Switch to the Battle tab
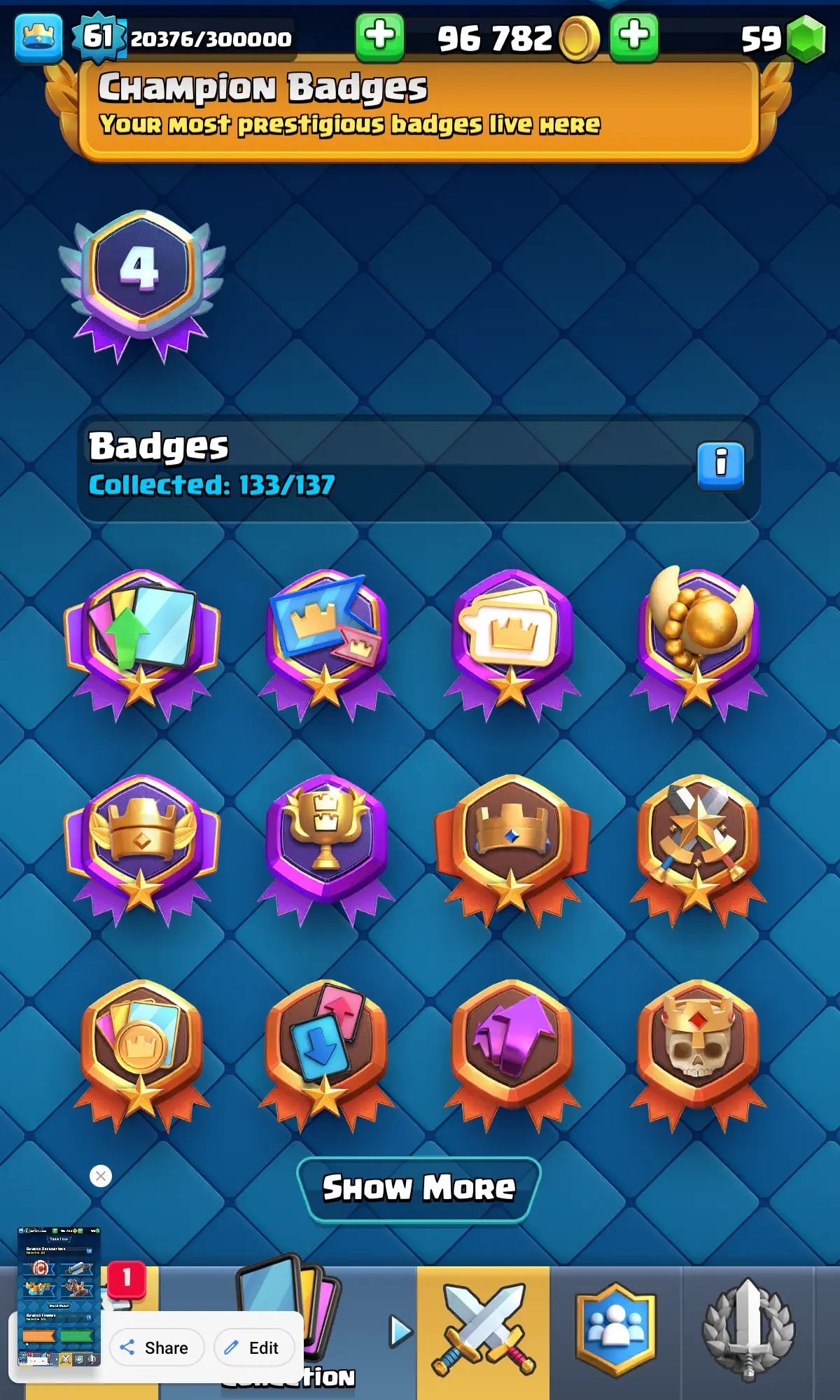Viewport: 840px width, 1400px height. (483, 1330)
